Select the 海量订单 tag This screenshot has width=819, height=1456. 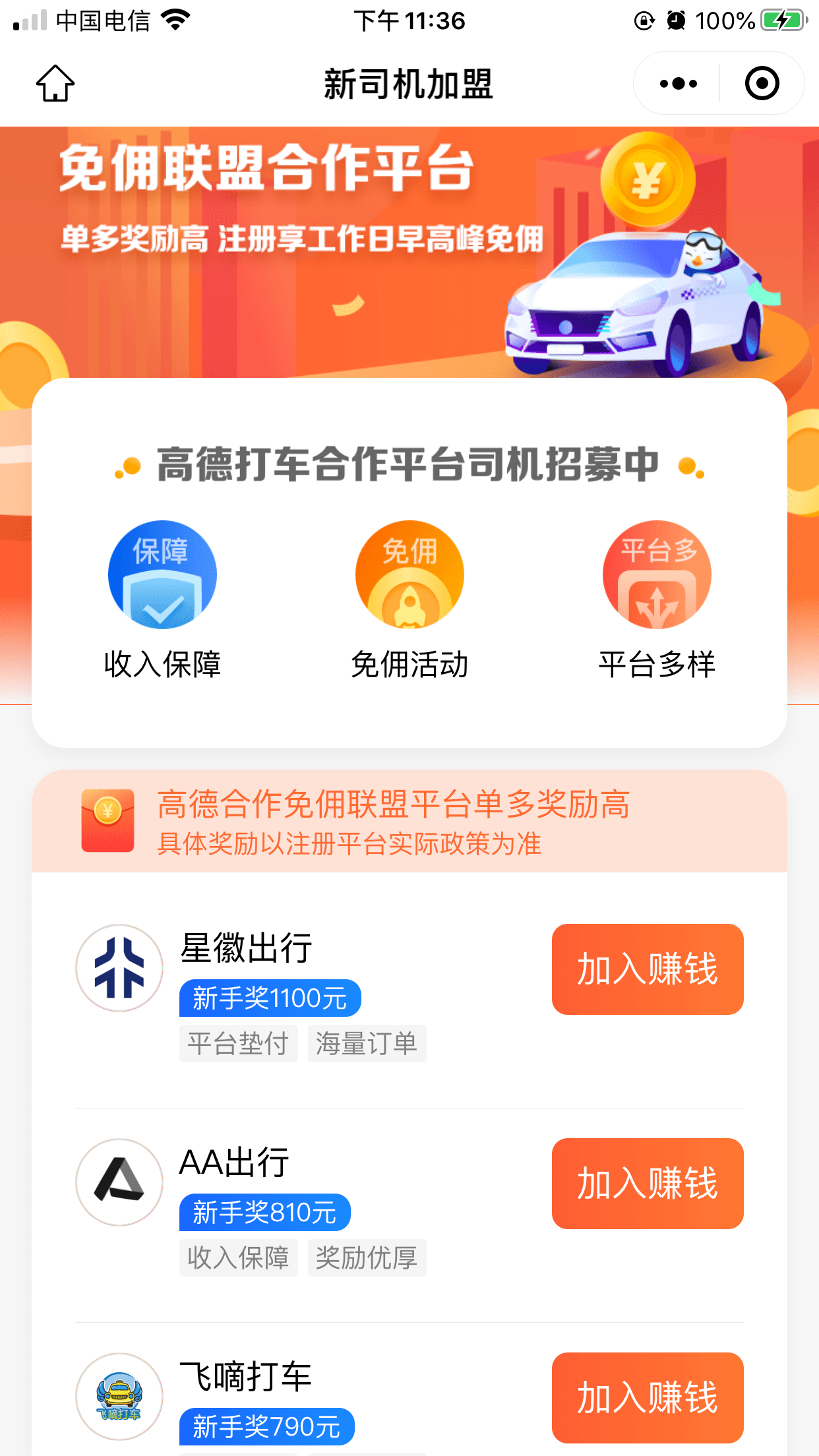tap(367, 1043)
